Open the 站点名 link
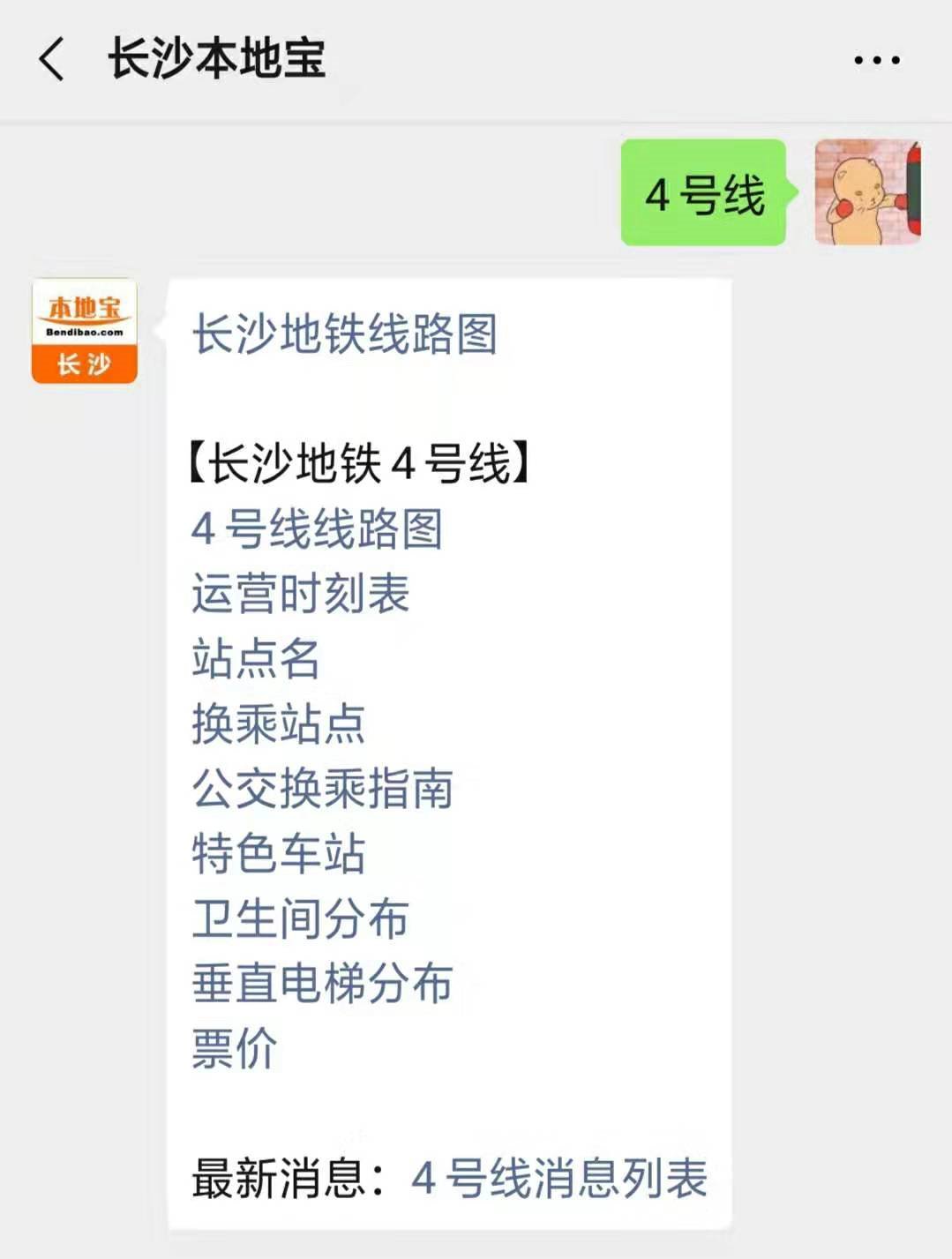The width and height of the screenshot is (952, 1259). pos(256,659)
